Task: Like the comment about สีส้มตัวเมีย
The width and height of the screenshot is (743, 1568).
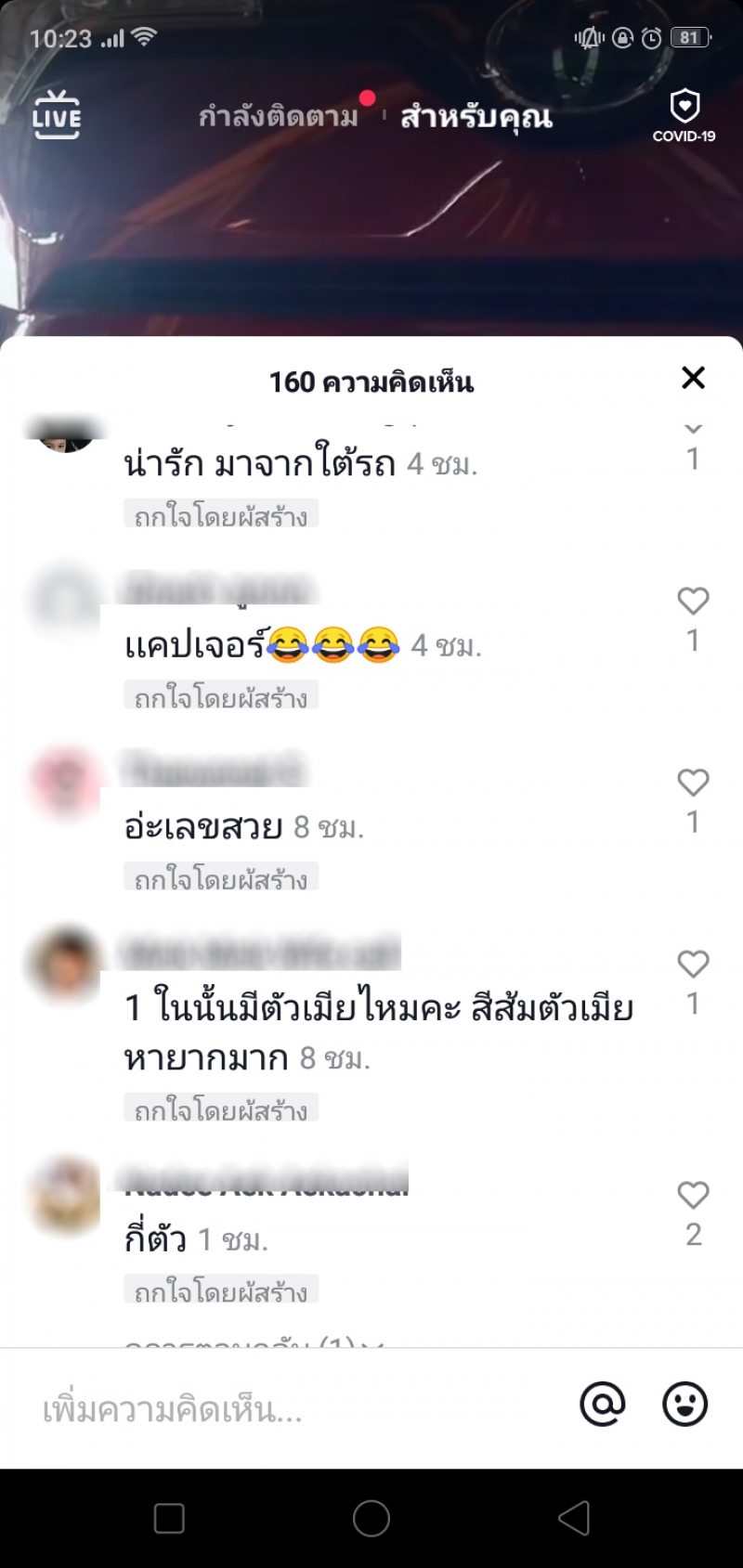Action: (693, 964)
